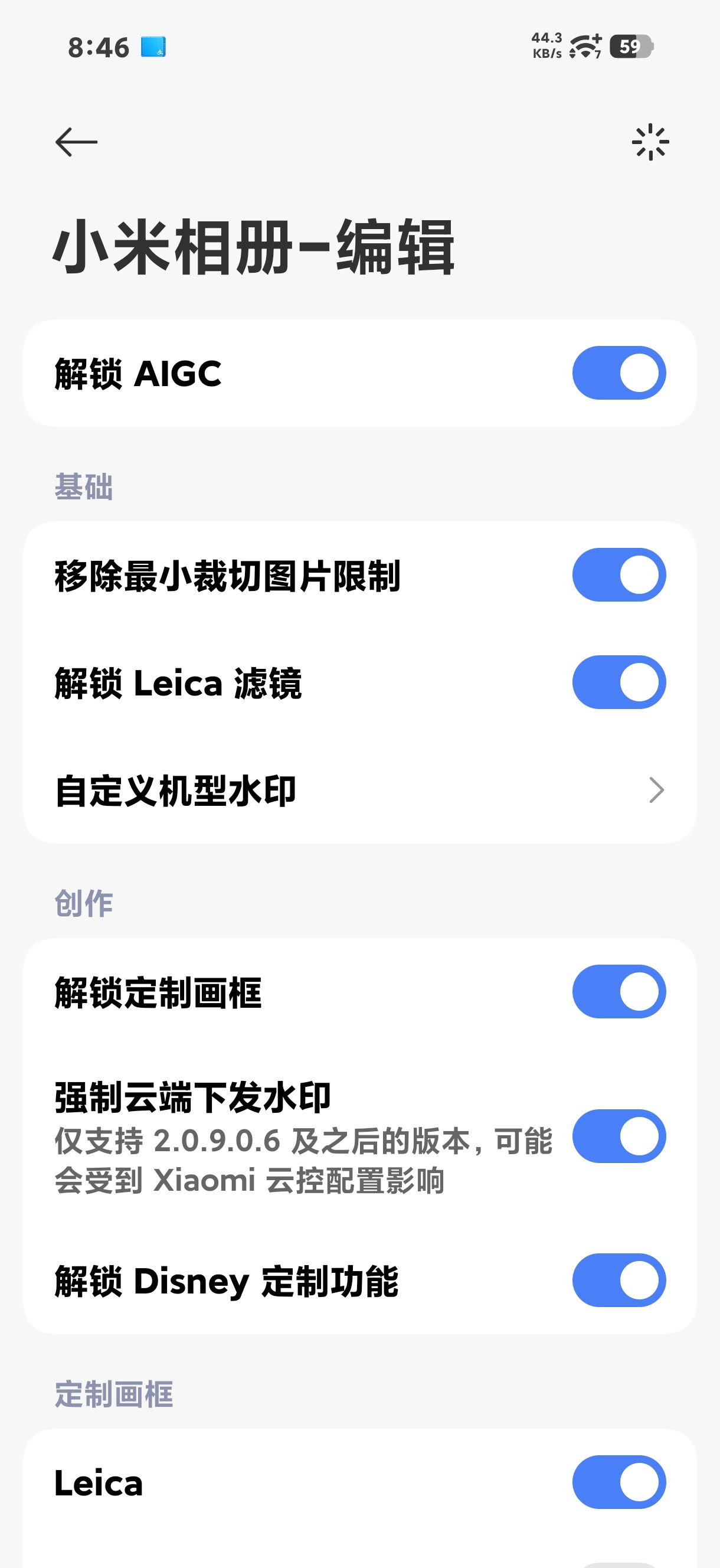
Task: Switch off 强制云端下发水印
Action: tap(618, 1136)
